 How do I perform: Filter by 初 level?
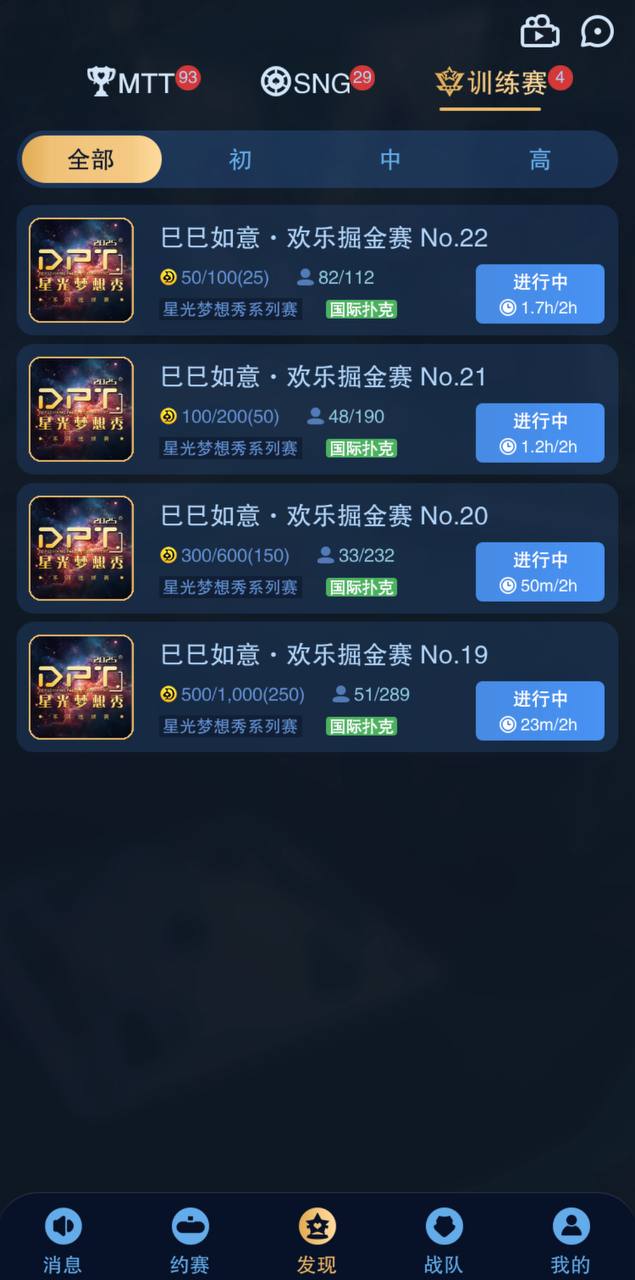coord(240,160)
